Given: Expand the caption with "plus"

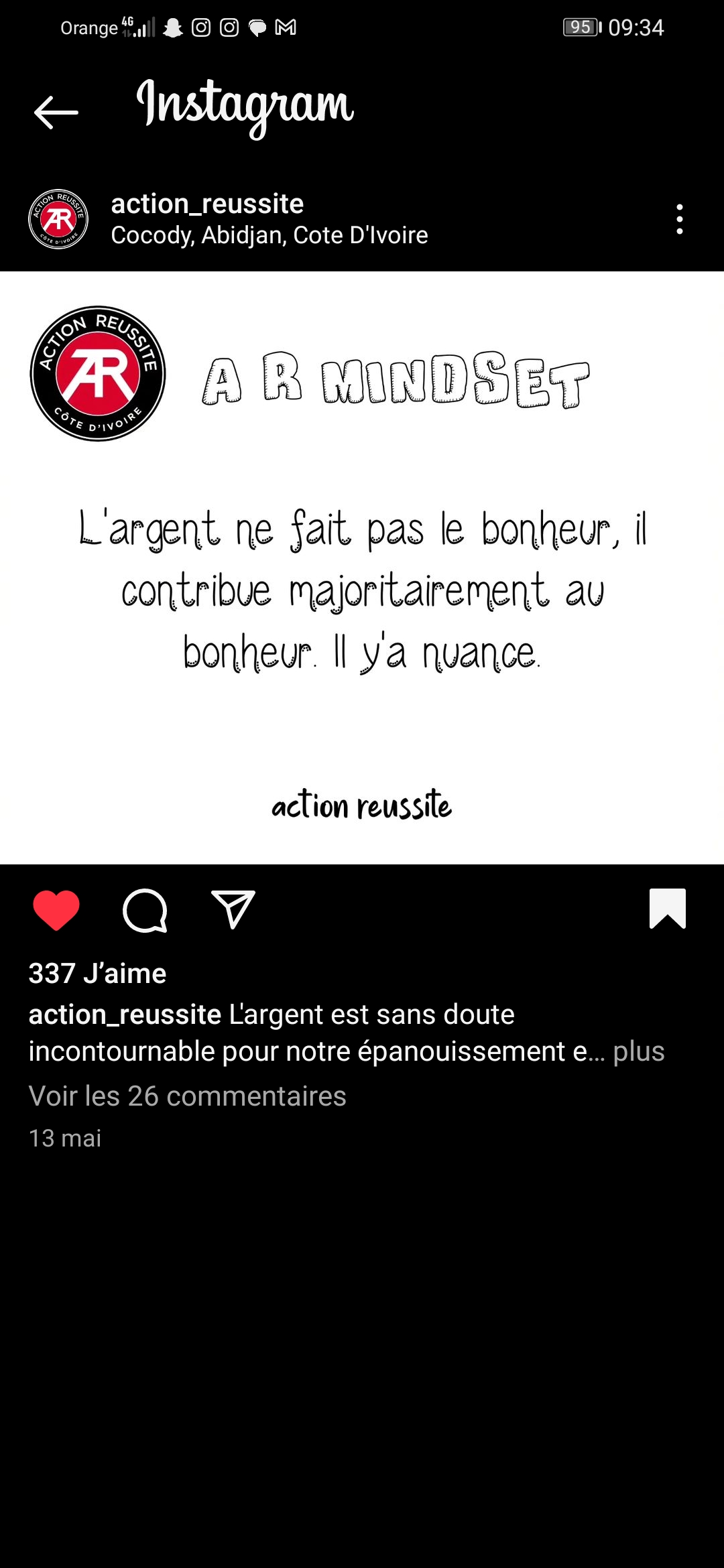Looking at the screenshot, I should click(638, 1051).
